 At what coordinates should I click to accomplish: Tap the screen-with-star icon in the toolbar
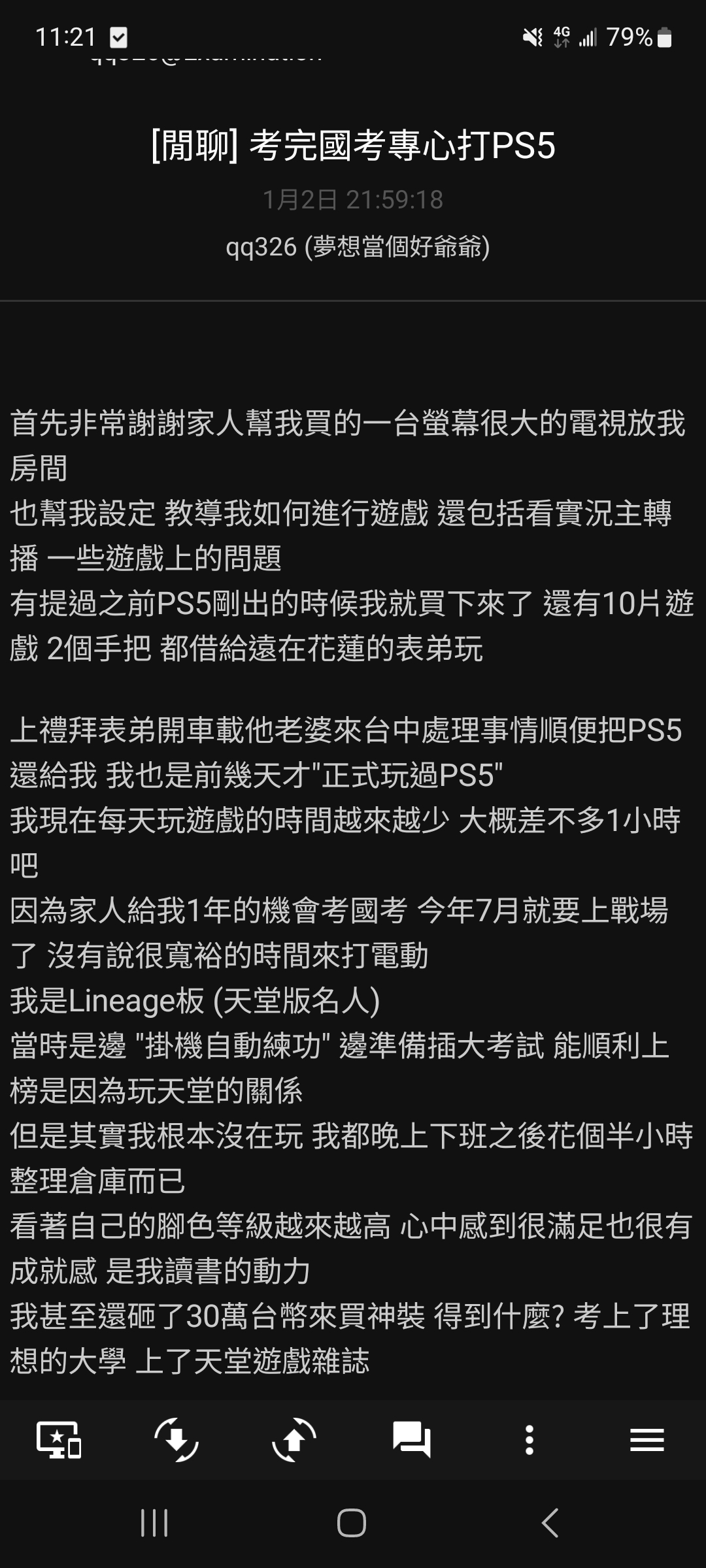coord(59,1439)
